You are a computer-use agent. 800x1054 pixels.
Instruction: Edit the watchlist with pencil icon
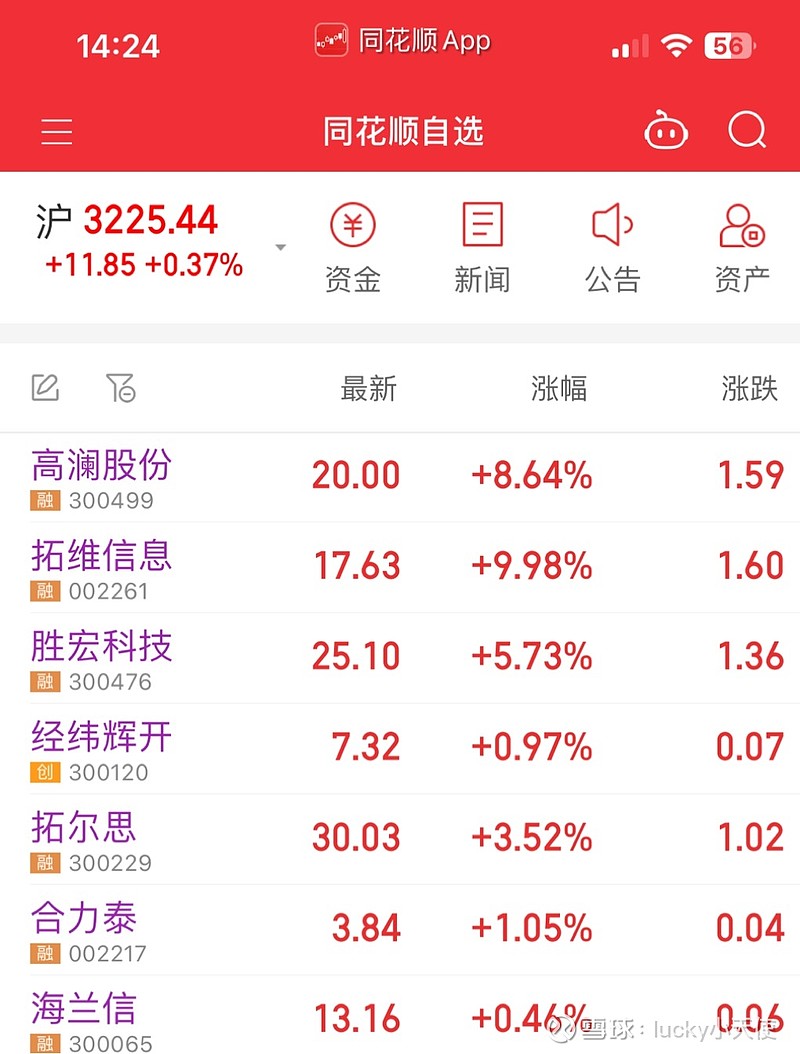click(x=45, y=388)
